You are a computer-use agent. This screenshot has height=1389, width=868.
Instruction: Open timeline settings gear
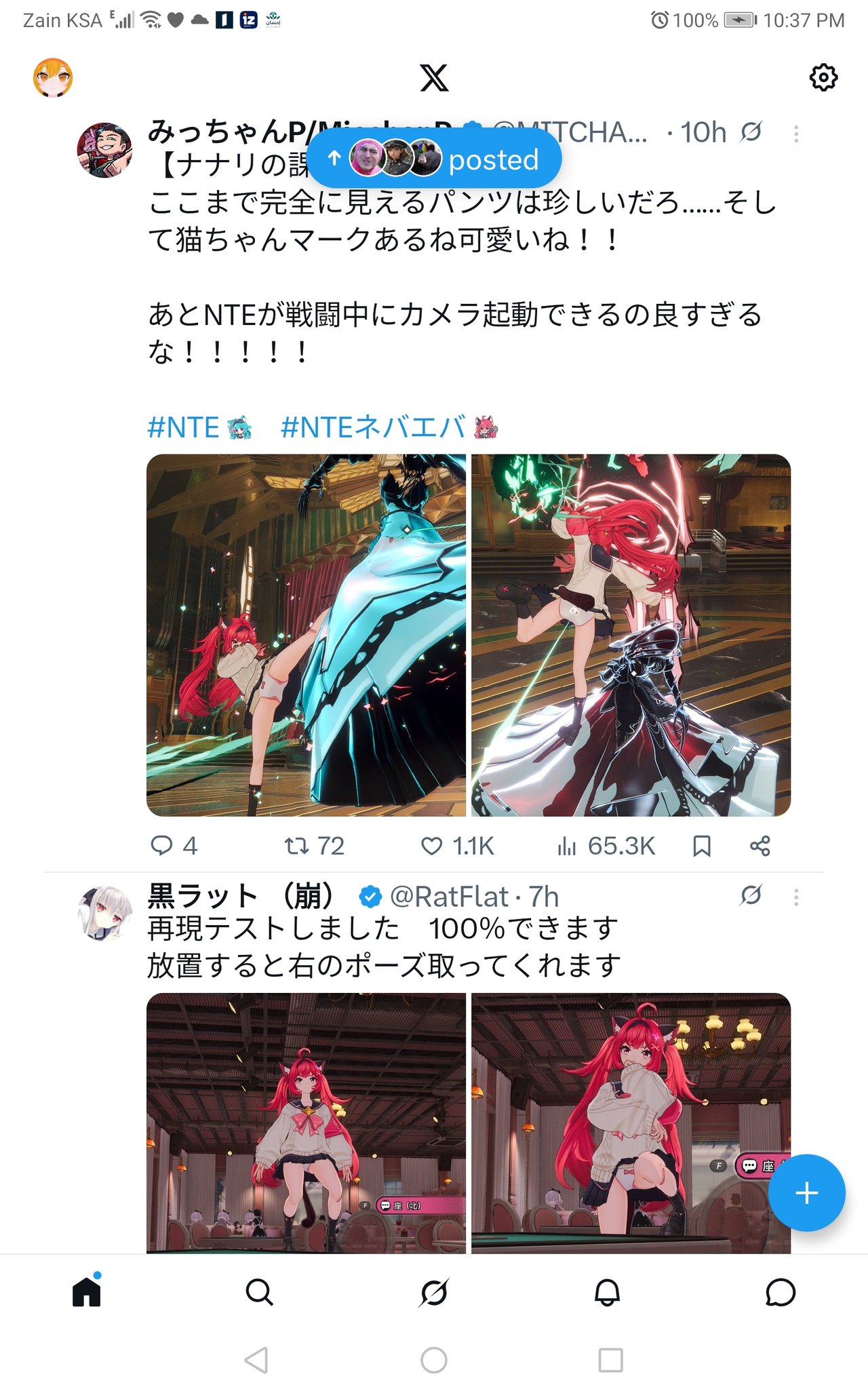(823, 77)
